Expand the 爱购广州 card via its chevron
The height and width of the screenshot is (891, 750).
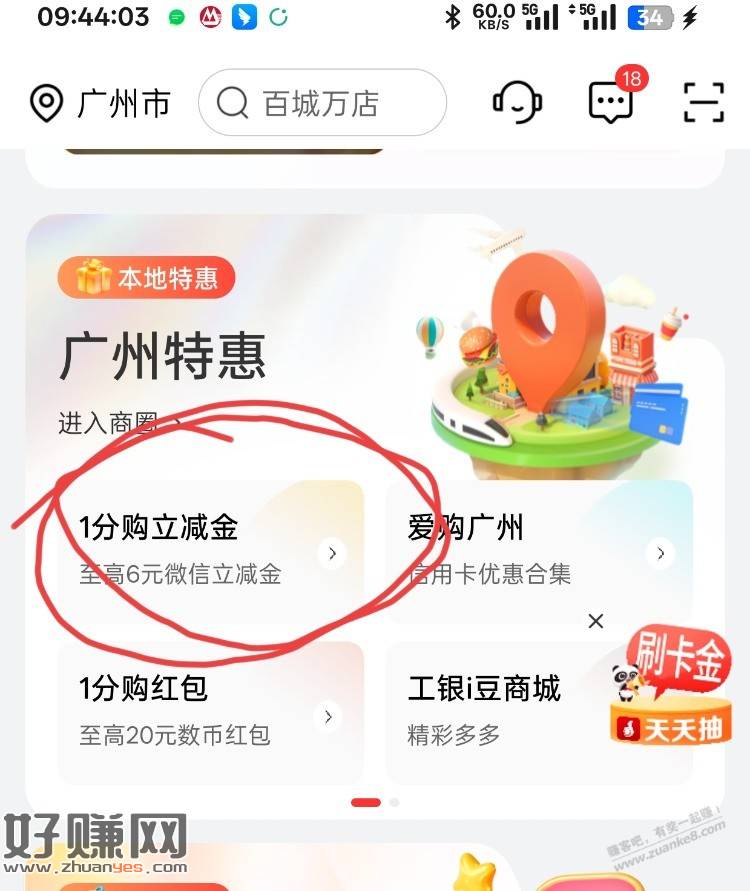coord(661,552)
